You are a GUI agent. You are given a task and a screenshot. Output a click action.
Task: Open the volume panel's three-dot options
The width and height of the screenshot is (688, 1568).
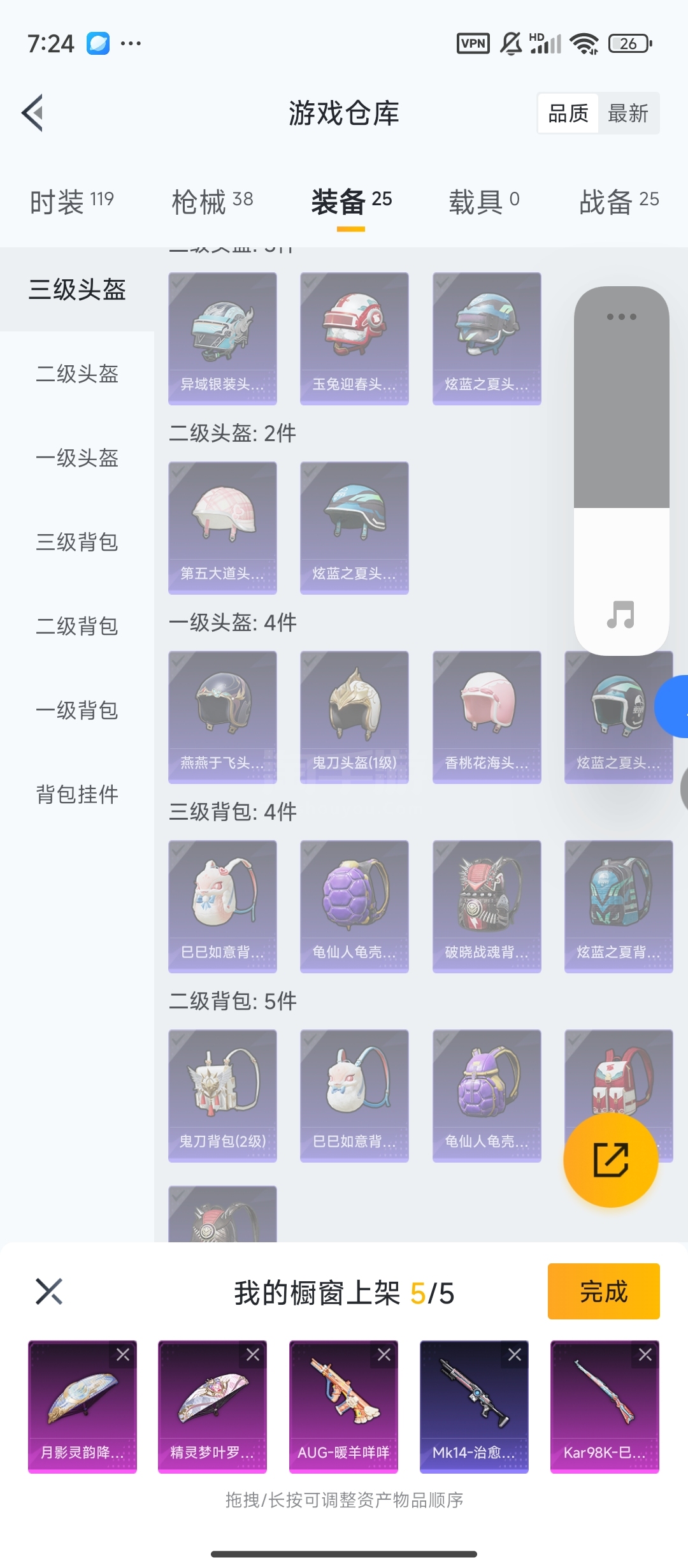(621, 317)
